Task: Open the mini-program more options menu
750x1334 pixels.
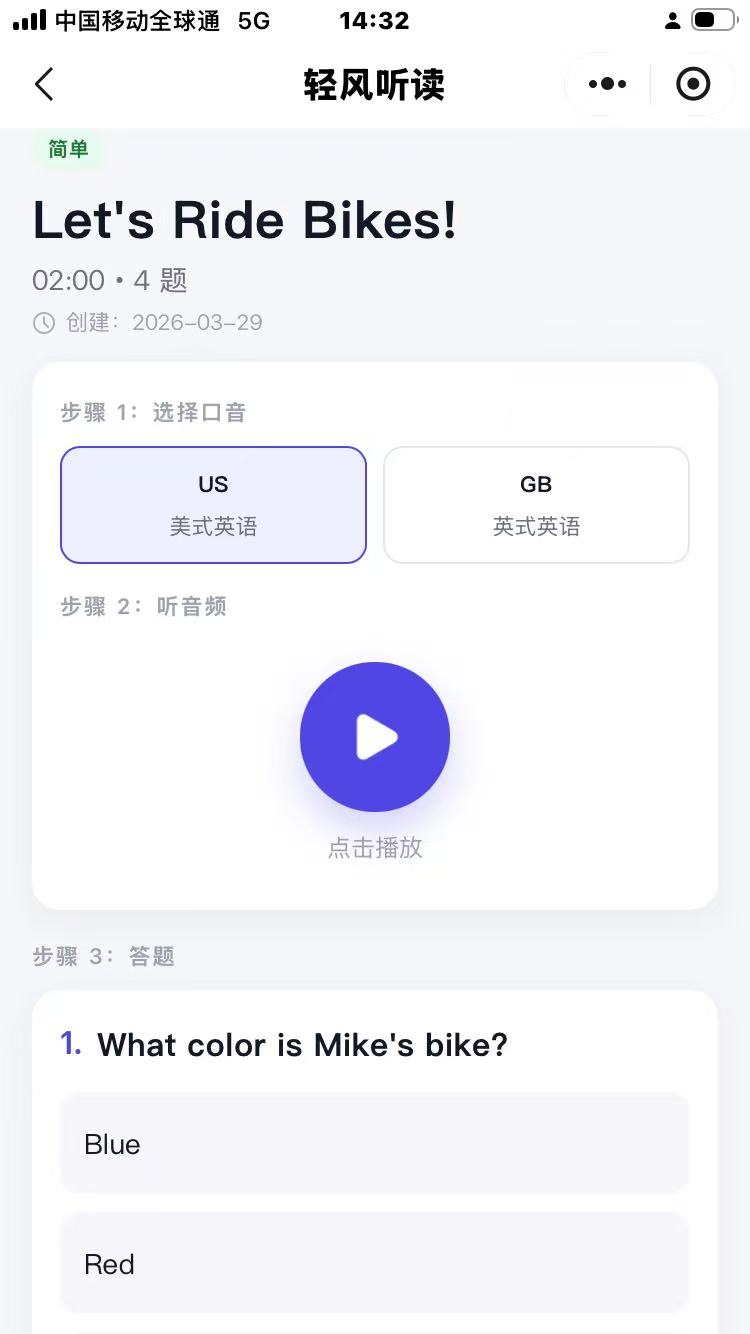Action: click(606, 84)
